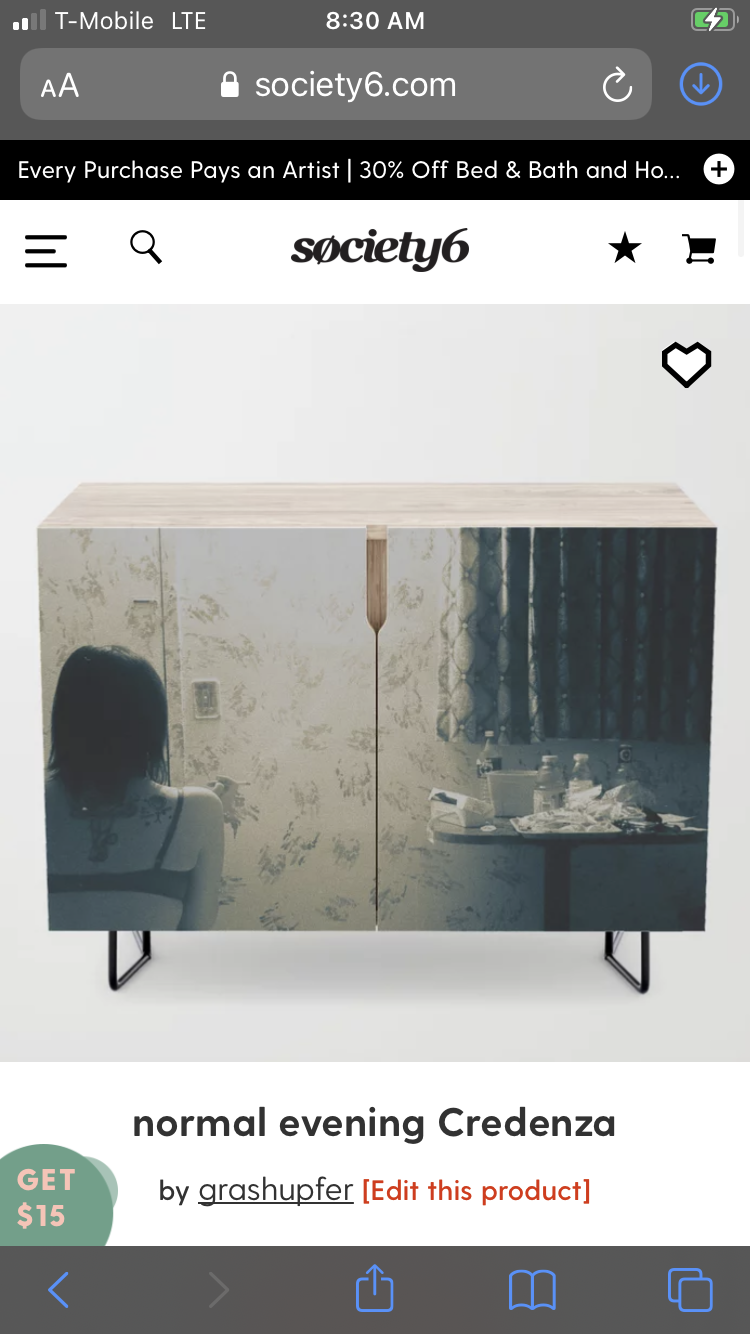The height and width of the screenshot is (1334, 750).
Task: Open the hamburger menu
Action: click(46, 250)
